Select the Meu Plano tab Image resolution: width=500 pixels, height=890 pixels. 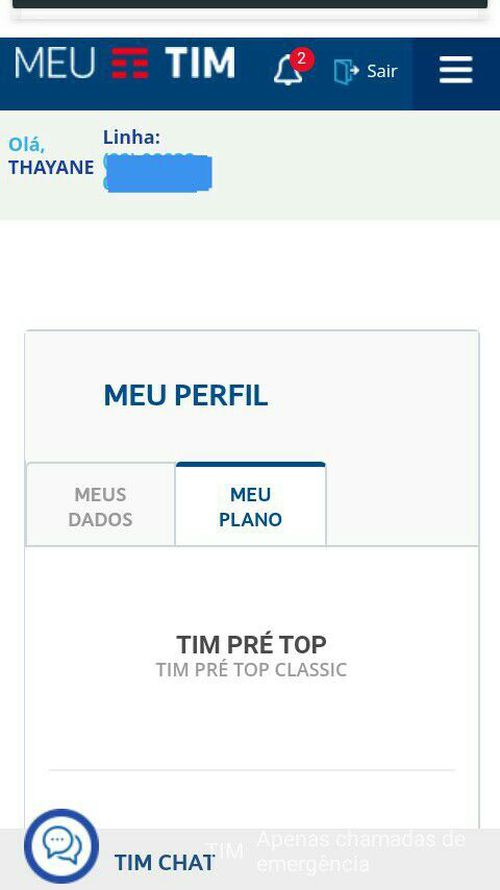tap(250, 505)
